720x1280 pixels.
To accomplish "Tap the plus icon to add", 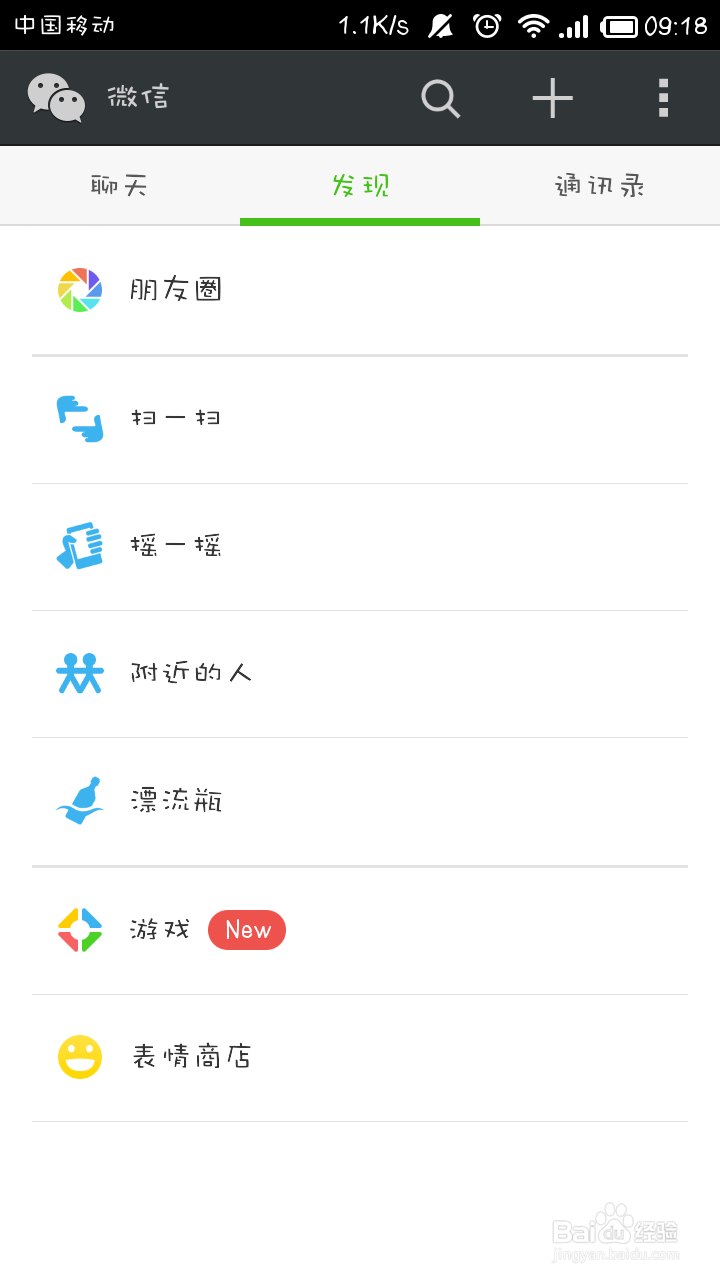I will [x=552, y=98].
